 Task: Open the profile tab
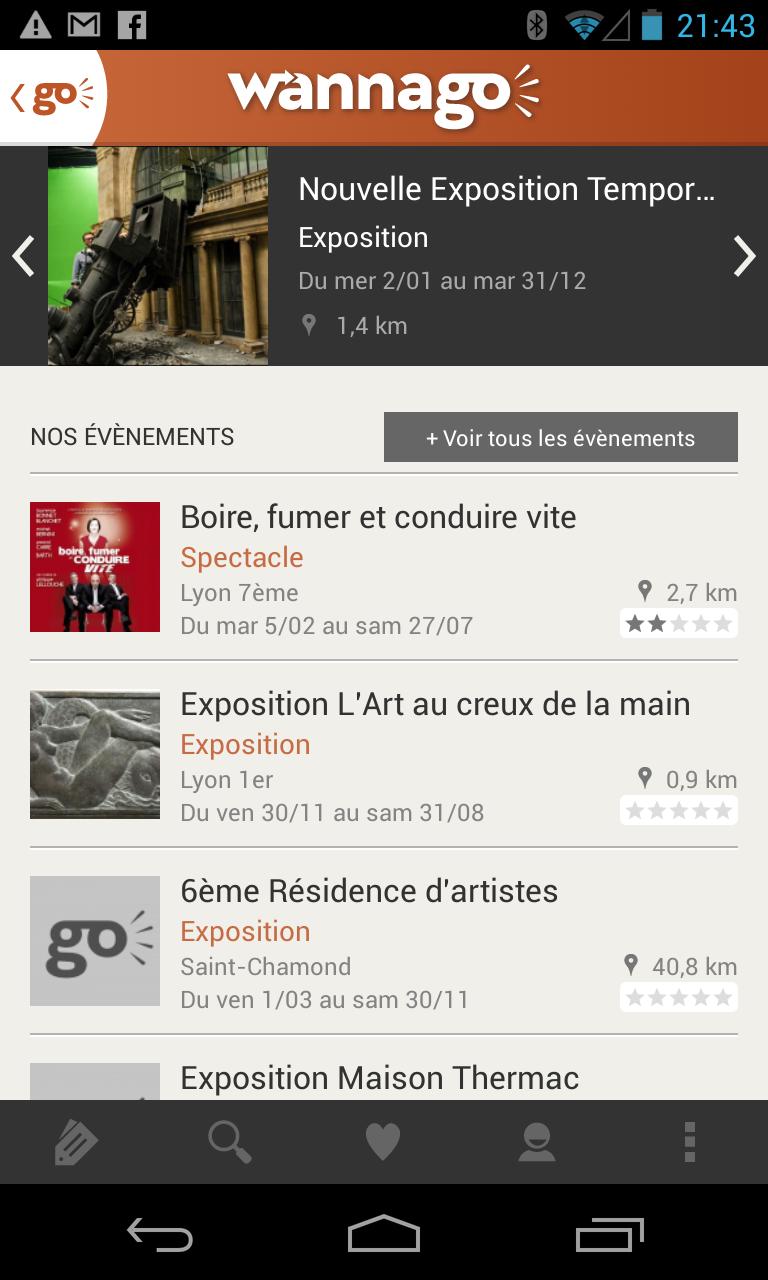click(537, 1142)
